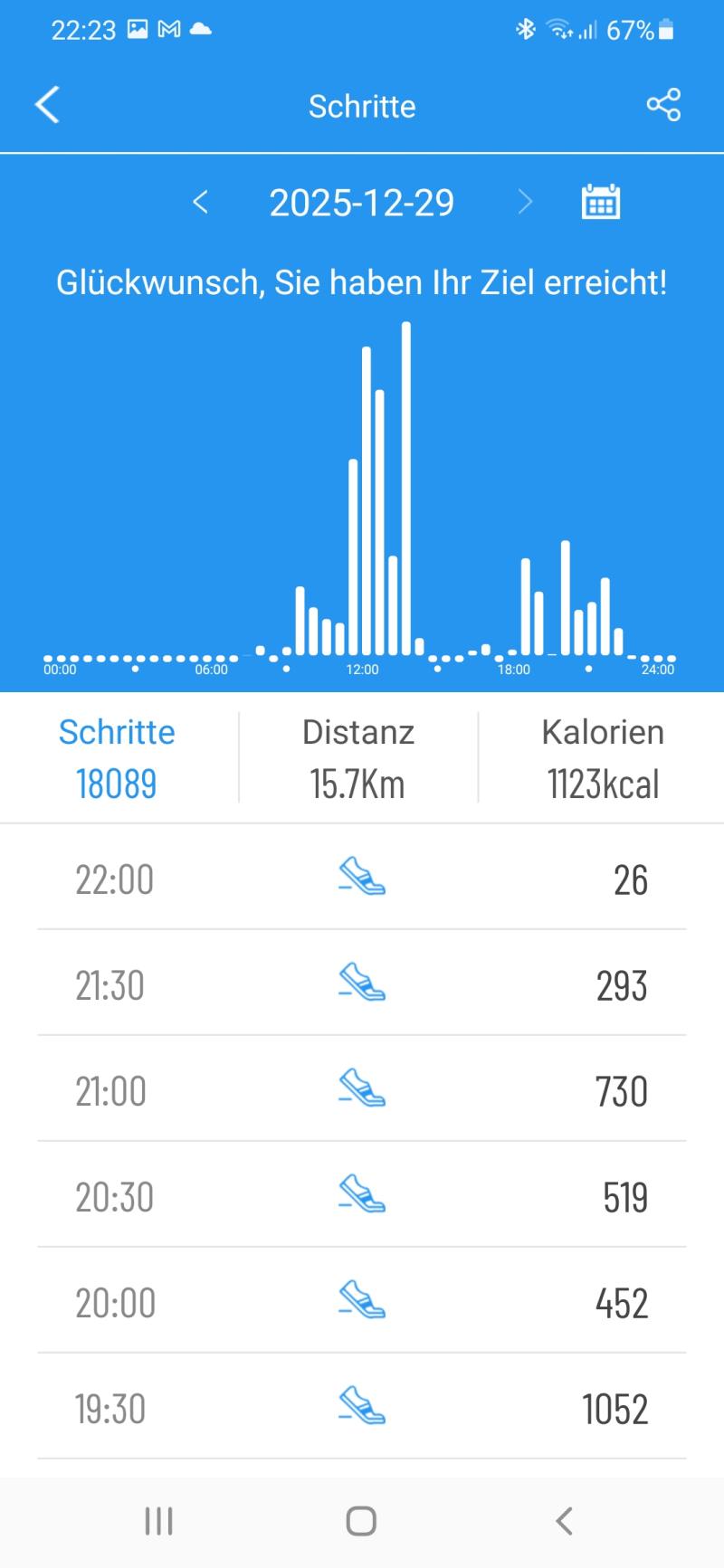724x1568 pixels.
Task: Open the system recent apps view
Action: click(159, 1521)
